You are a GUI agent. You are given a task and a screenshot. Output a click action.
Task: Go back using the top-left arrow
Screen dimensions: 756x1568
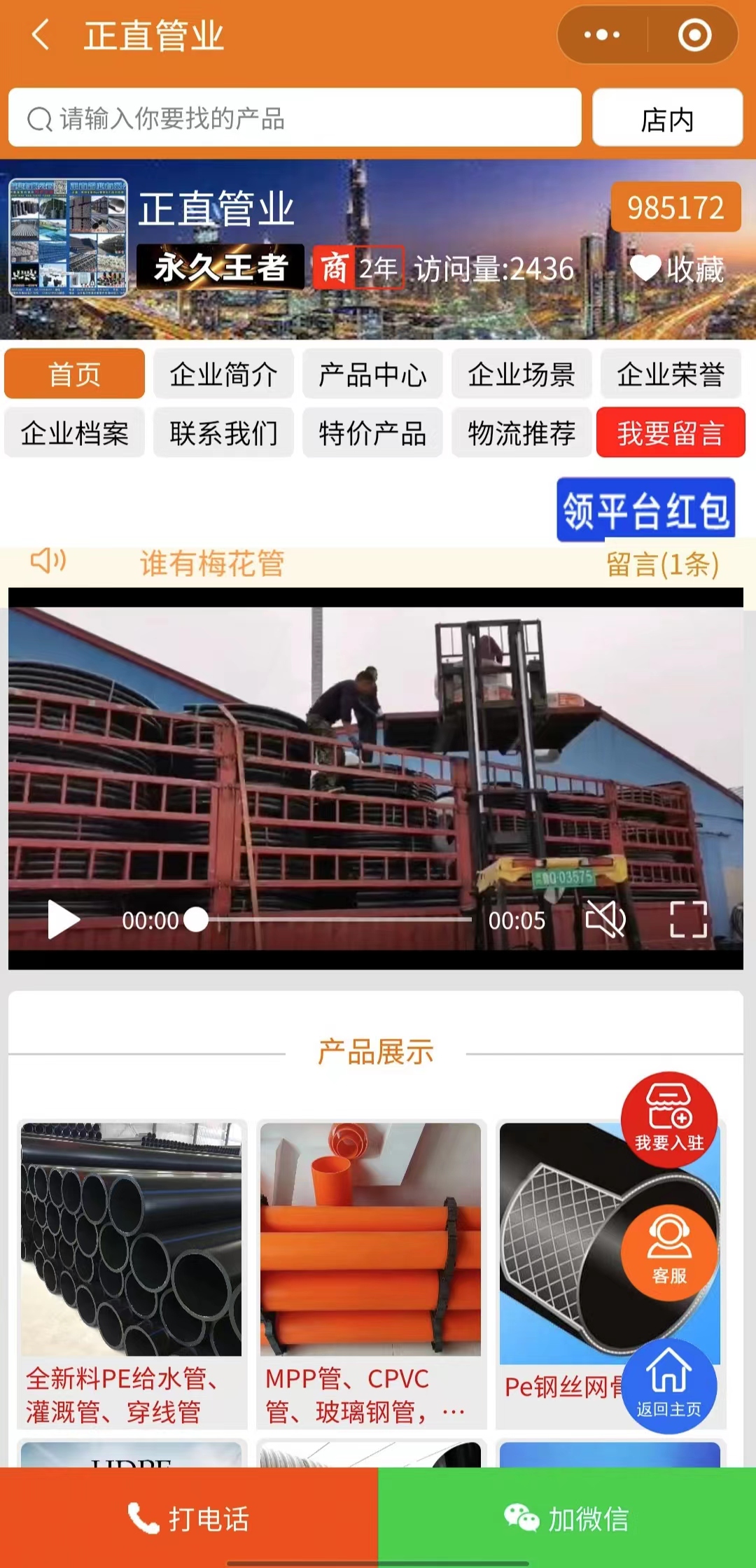point(41,35)
